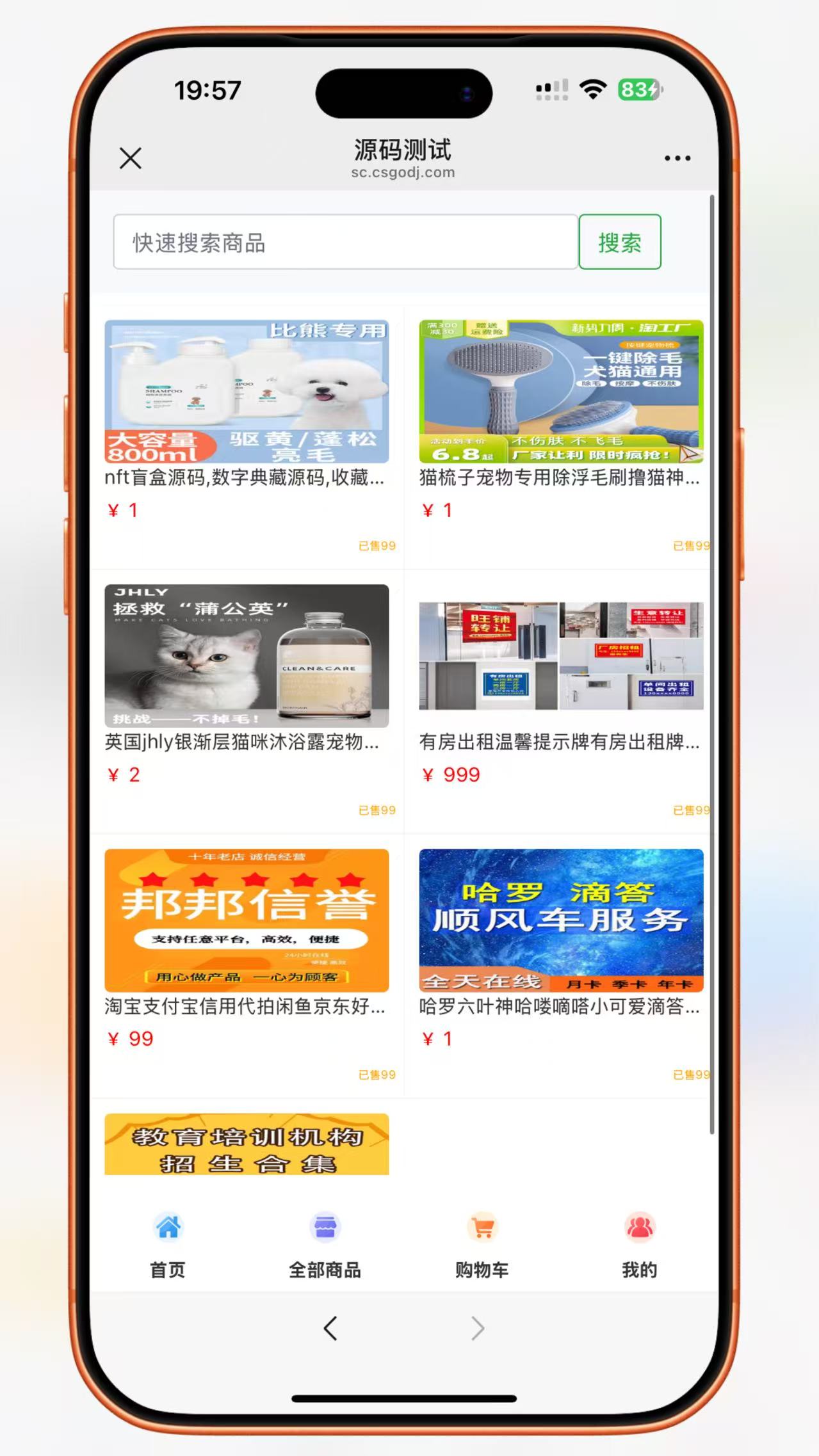The width and height of the screenshot is (819, 1456).
Task: Open the 哈罗六叶神 顺风车服务 product
Action: tap(561, 920)
